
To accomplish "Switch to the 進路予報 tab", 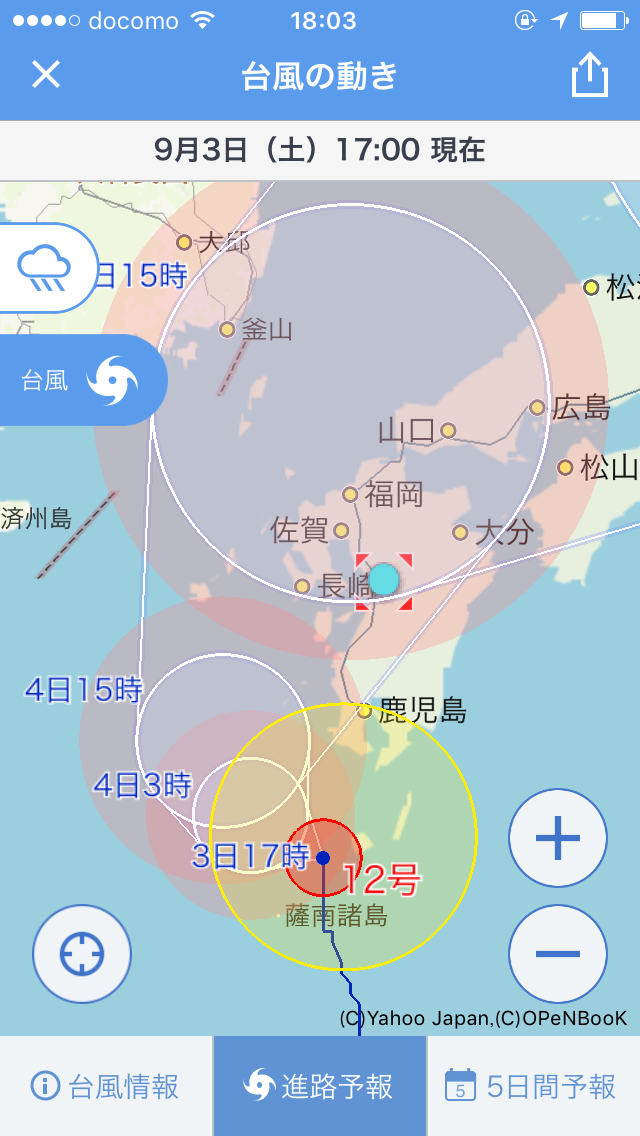I will point(320,1086).
